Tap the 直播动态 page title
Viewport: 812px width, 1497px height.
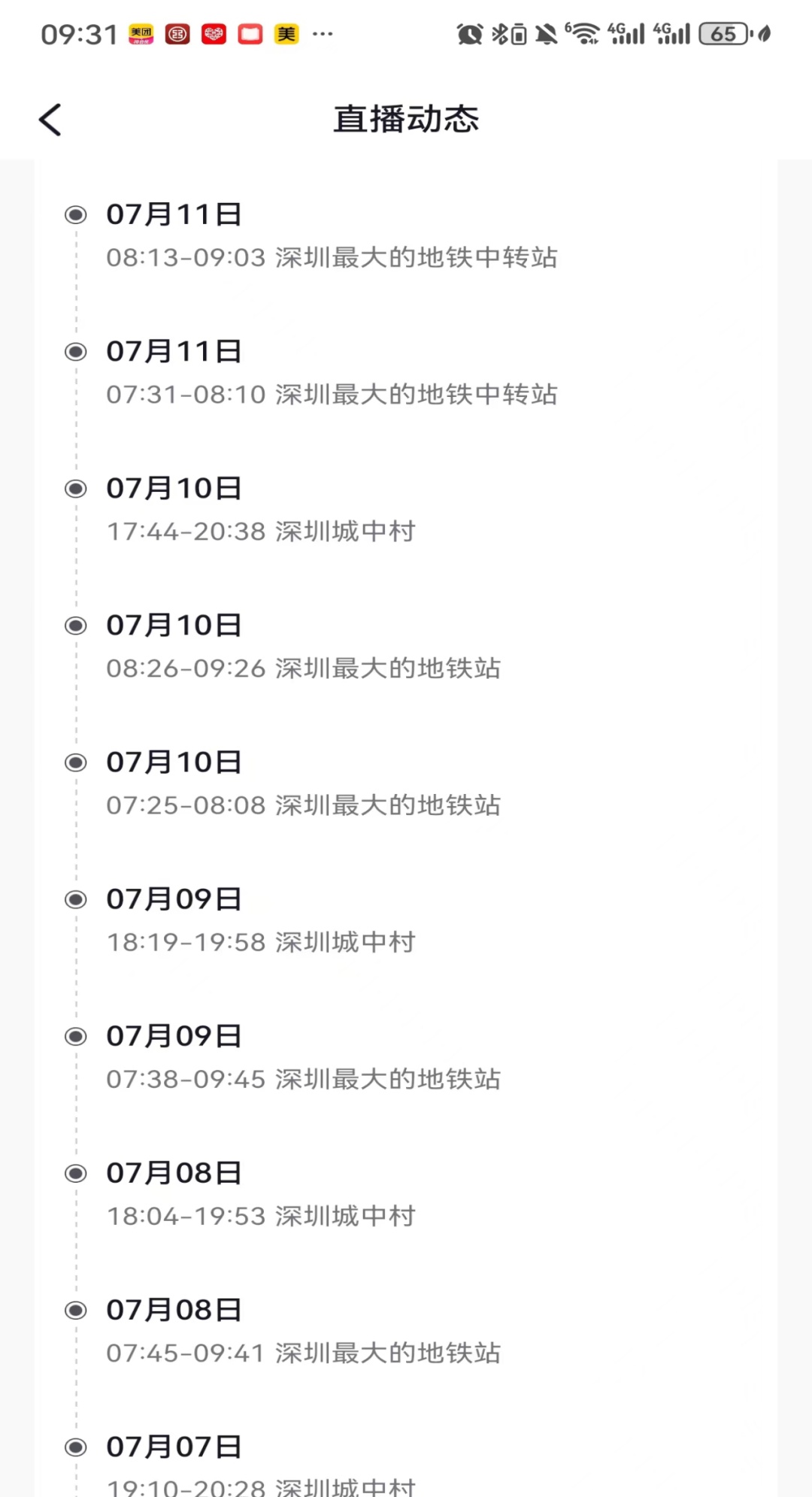406,119
